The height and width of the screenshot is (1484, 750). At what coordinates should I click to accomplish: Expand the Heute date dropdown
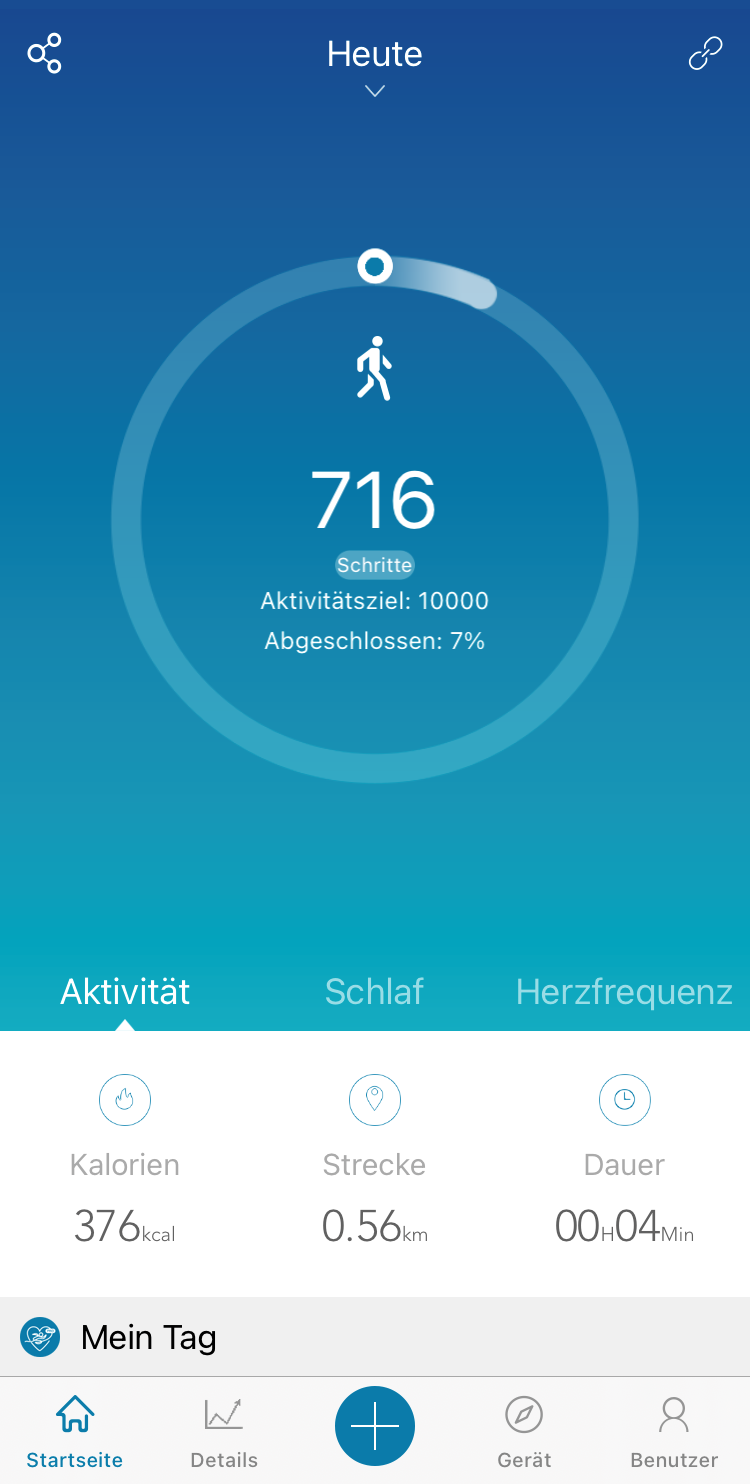[375, 66]
